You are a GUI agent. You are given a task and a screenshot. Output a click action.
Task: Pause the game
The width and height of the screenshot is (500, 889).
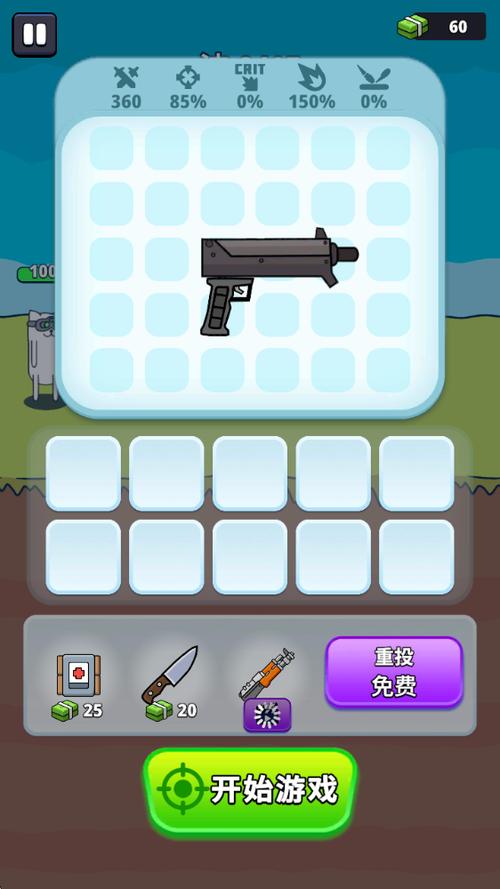click(x=35, y=35)
